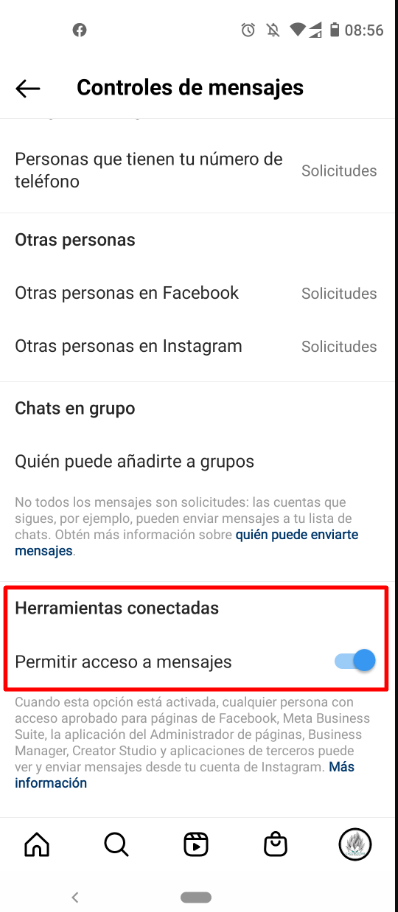Image resolution: width=398 pixels, height=912 pixels.
Task: Open the Más información link
Action: 186,775
